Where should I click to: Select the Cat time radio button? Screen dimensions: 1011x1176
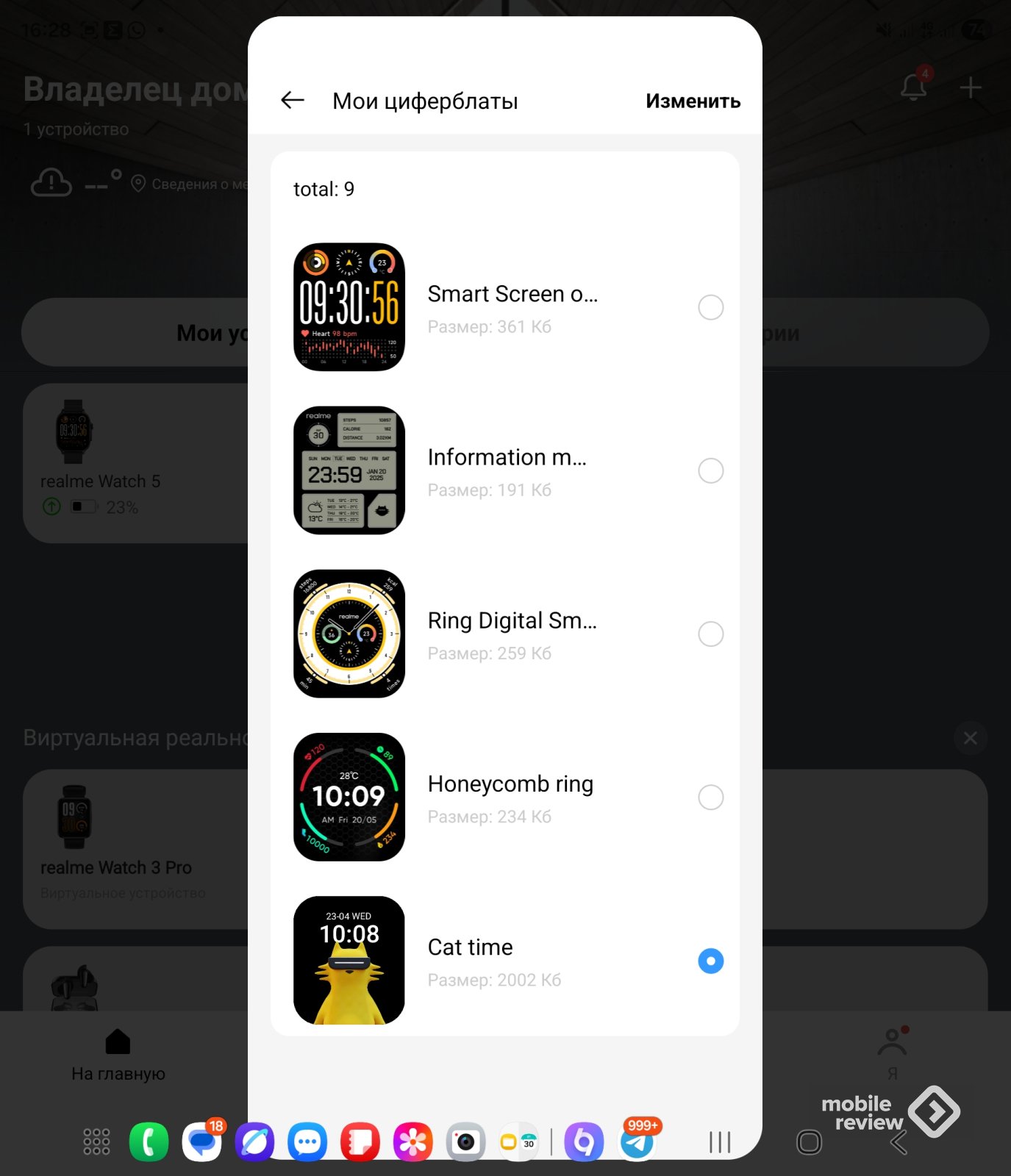coord(710,961)
